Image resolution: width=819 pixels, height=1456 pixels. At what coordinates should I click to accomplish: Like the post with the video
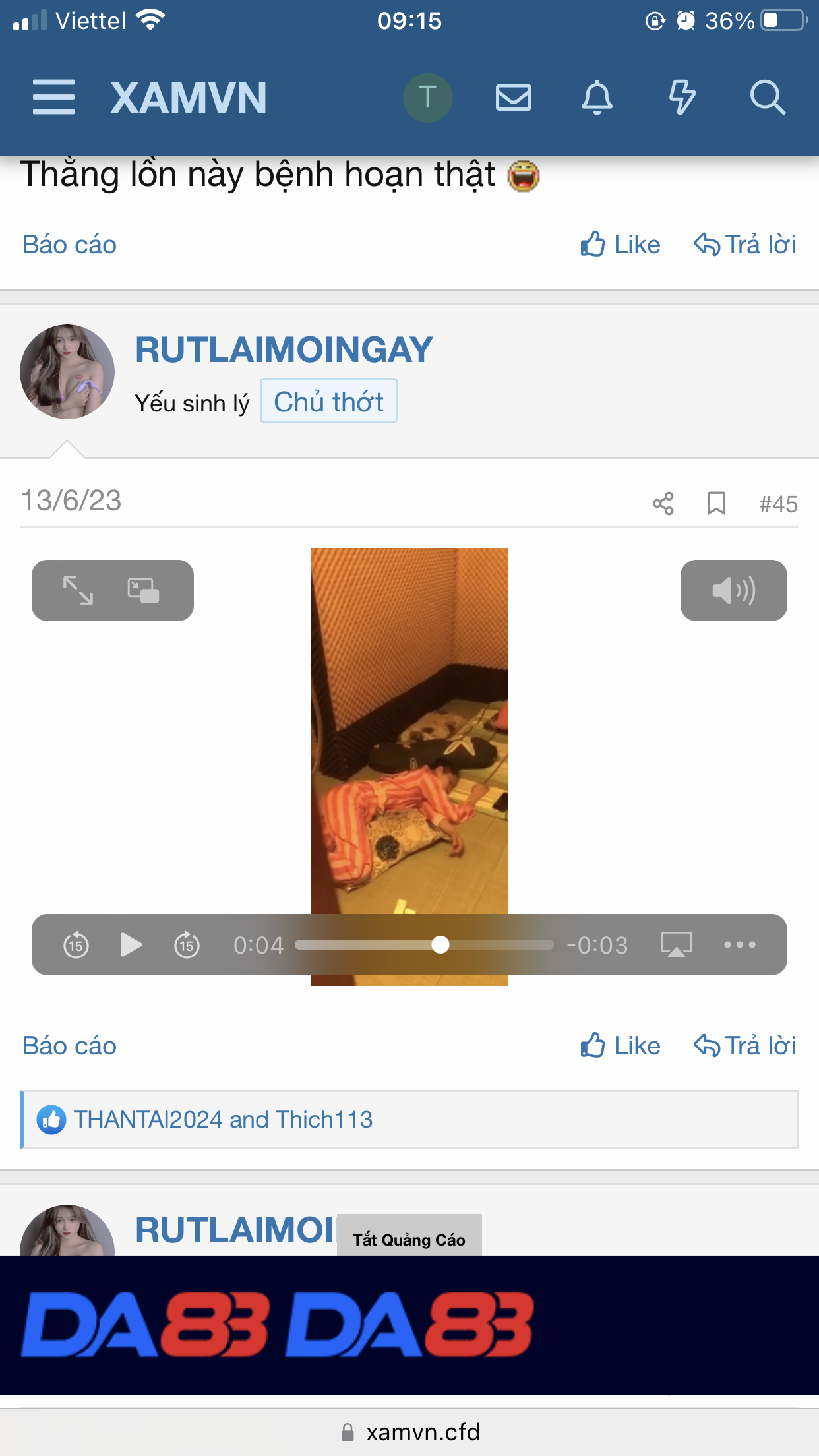pyautogui.click(x=621, y=1046)
